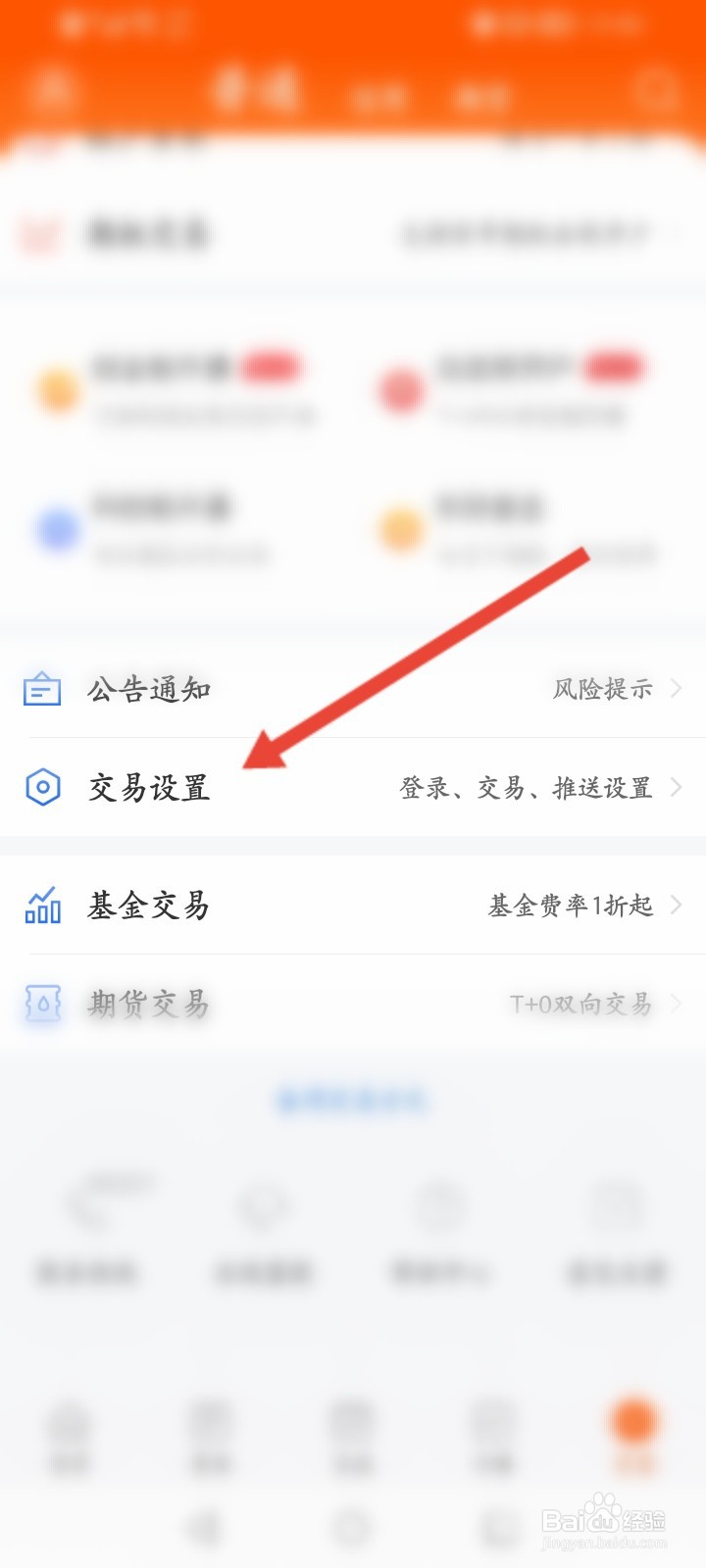Click the hexagon 交易设置 settings icon

click(41, 787)
